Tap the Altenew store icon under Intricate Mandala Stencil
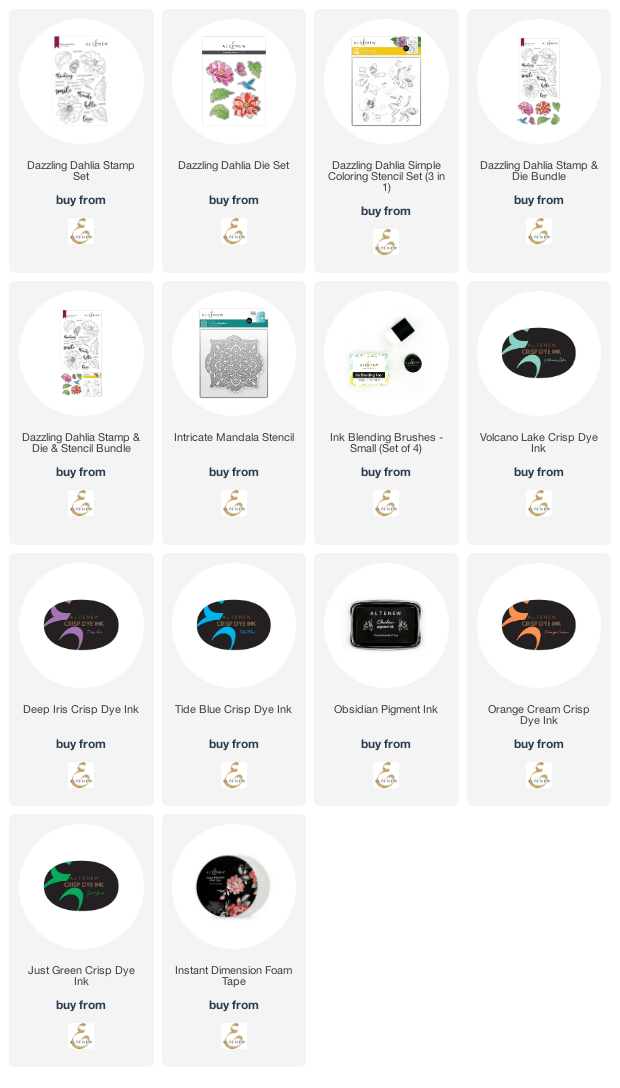The width and height of the screenshot is (620, 1088). click(234, 503)
